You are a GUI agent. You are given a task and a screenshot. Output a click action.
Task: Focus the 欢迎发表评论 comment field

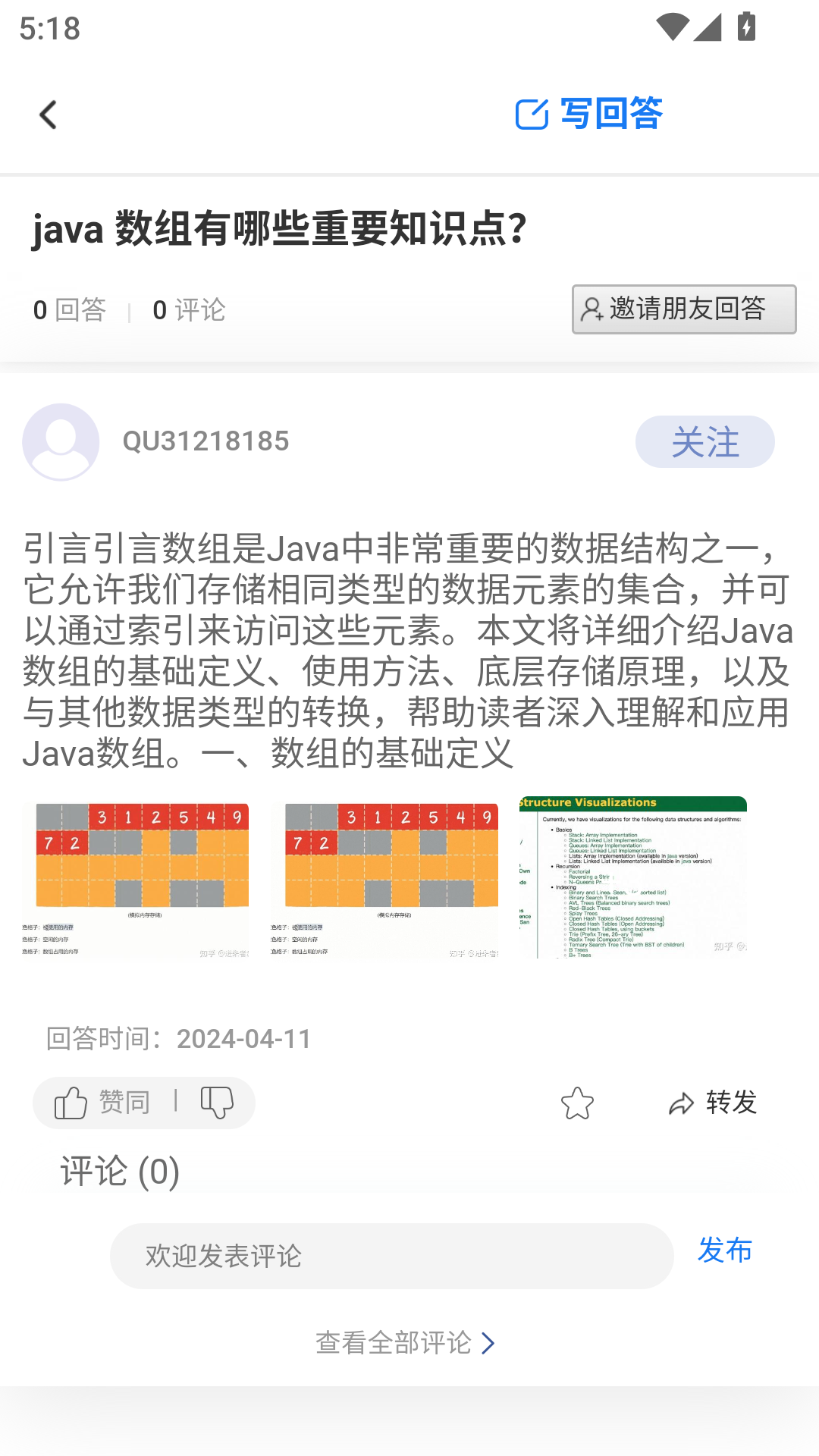click(391, 1256)
